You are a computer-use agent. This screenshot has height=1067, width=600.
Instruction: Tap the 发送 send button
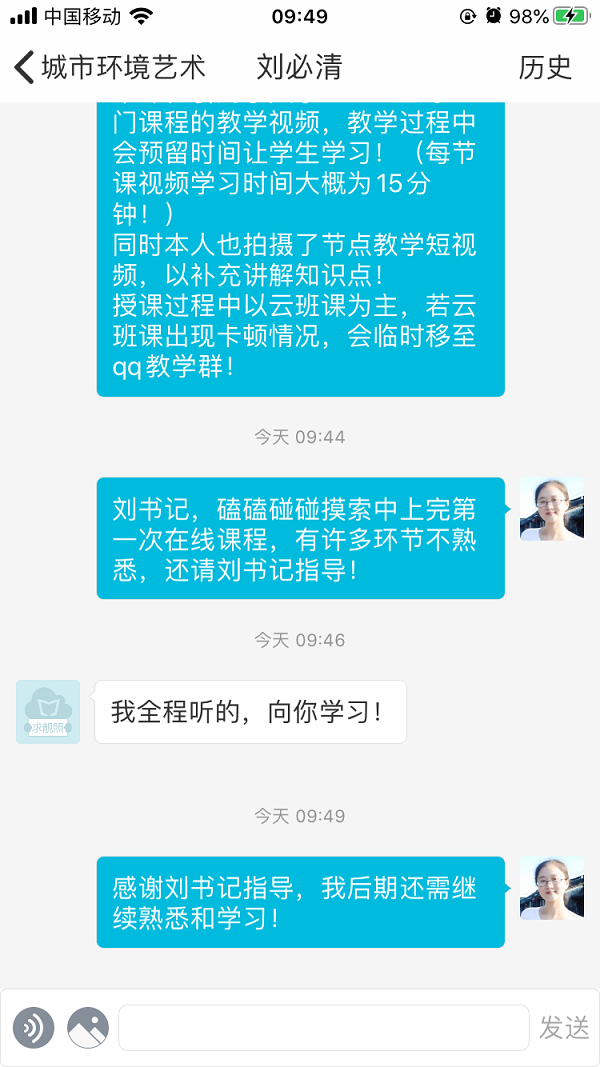pos(564,1027)
